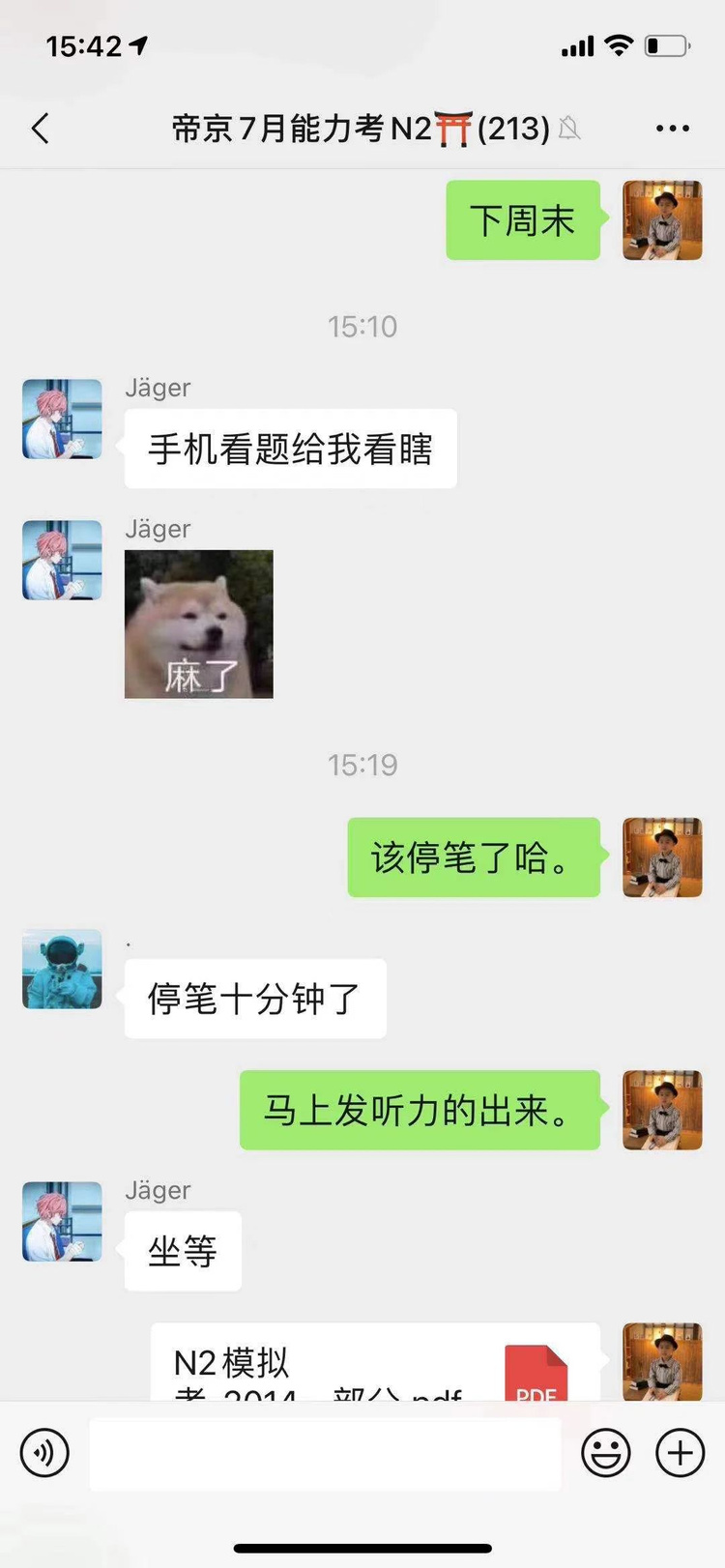View the 麻了 dog sticker
Screen dimensions: 725x1568
tap(199, 624)
